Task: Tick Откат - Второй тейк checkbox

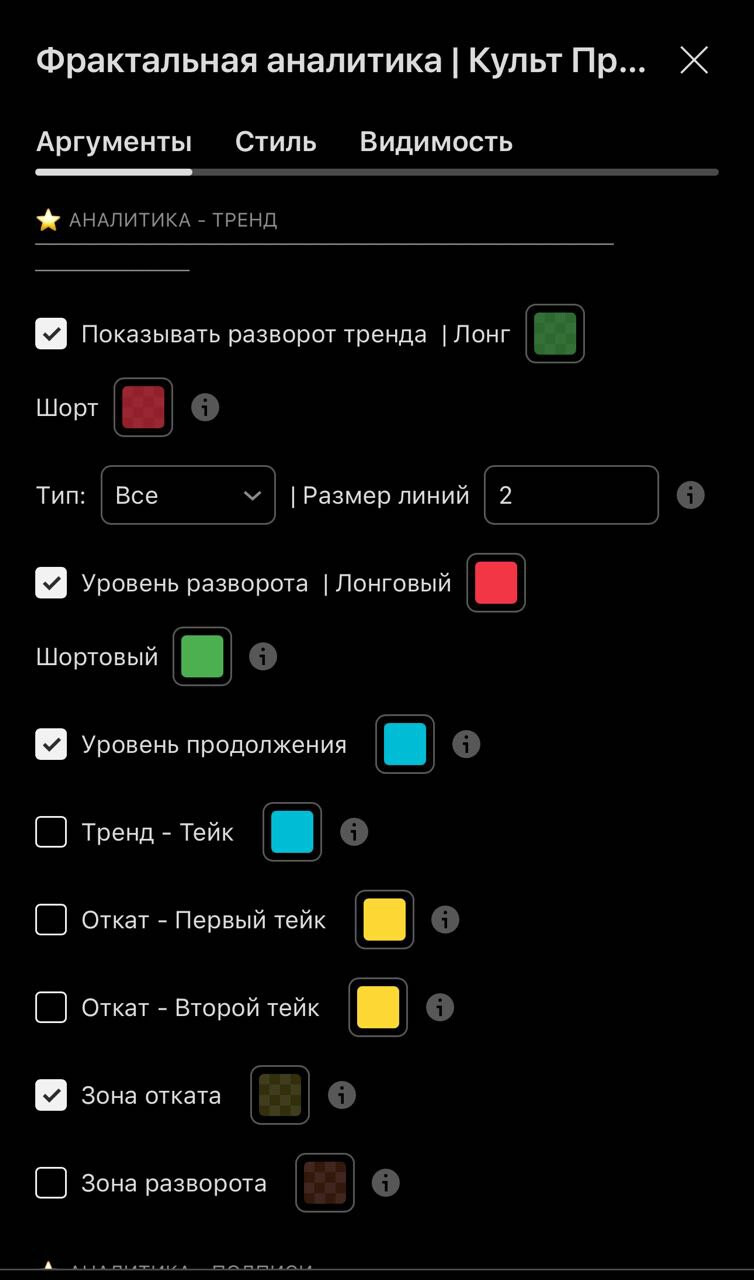Action: click(x=51, y=1007)
